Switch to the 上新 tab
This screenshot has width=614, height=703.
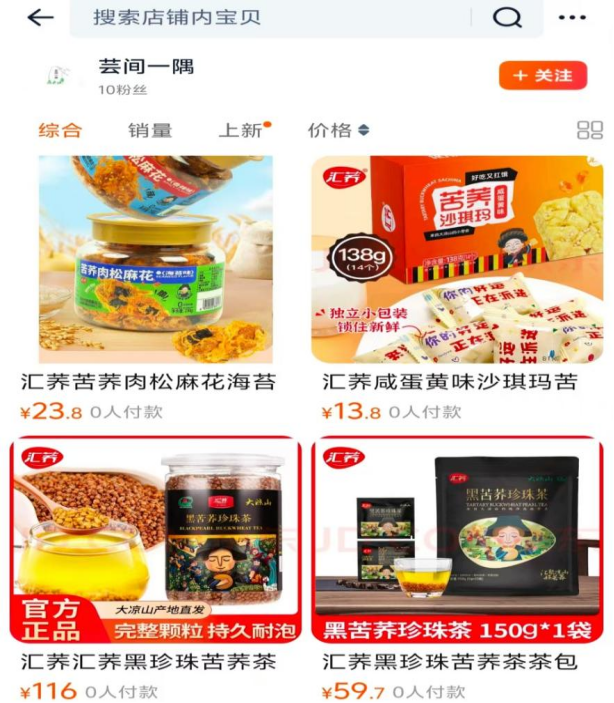[x=241, y=131]
